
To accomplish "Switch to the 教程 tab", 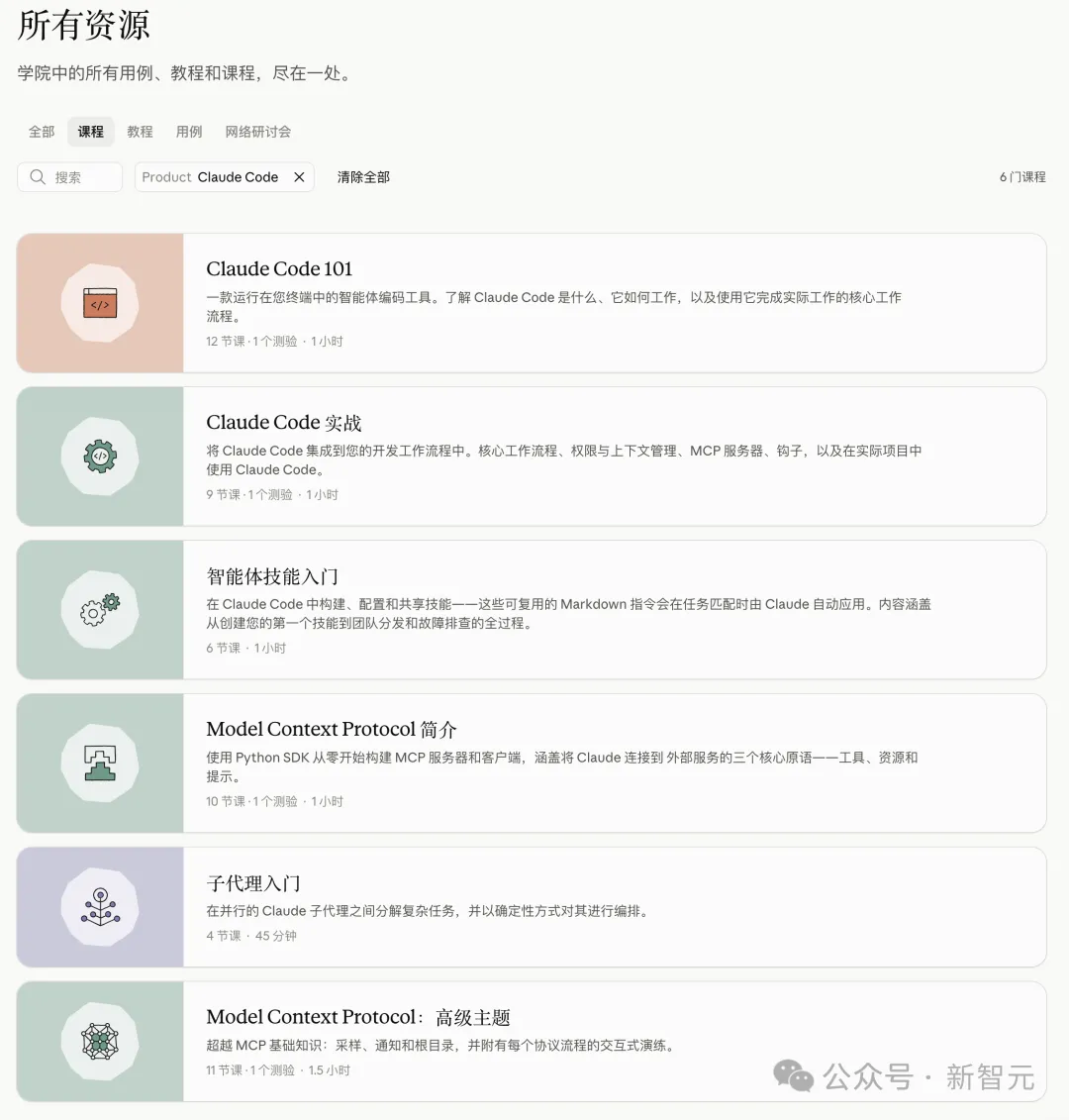I will [x=140, y=132].
